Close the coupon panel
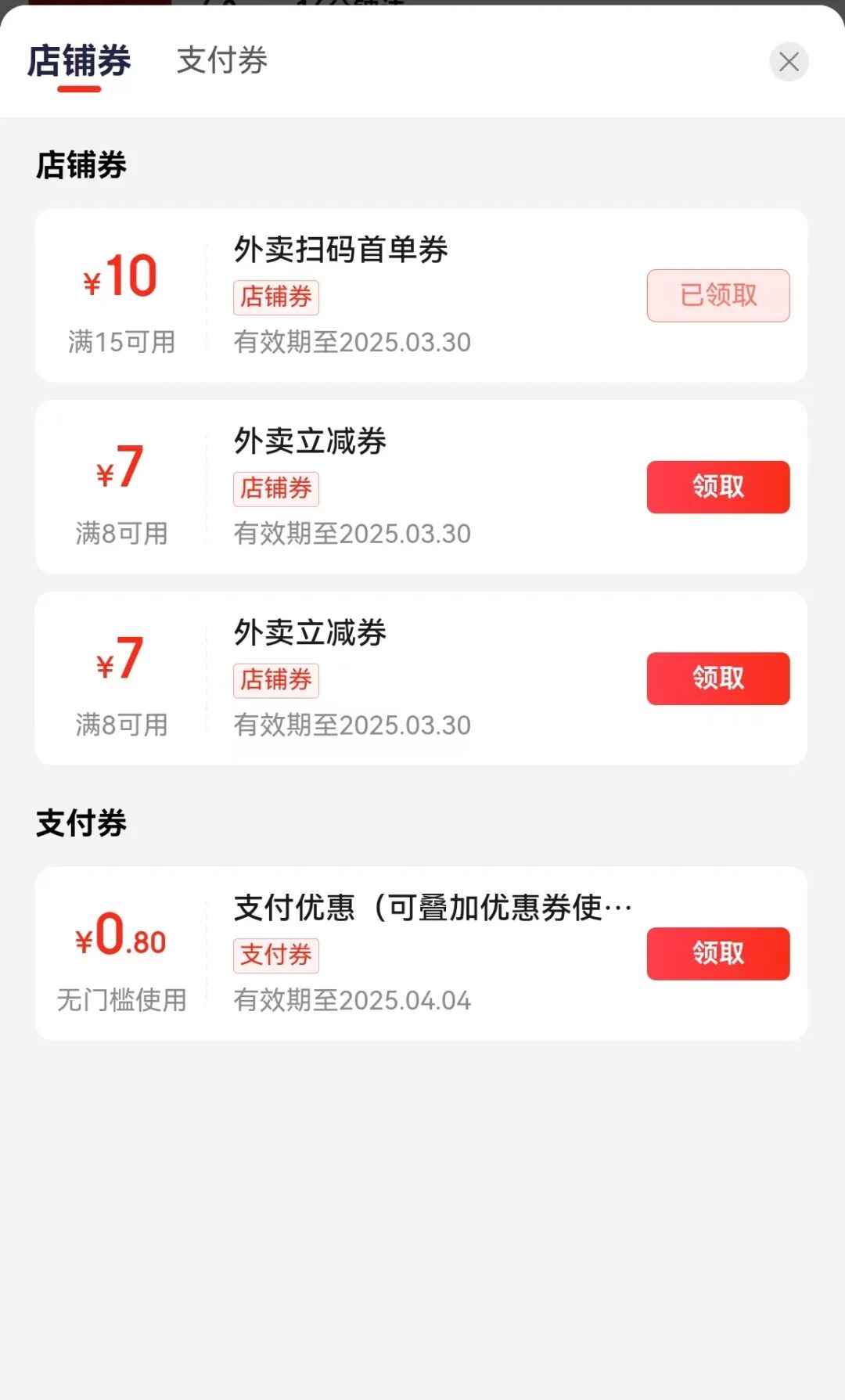The height and width of the screenshot is (1400, 845). point(789,62)
